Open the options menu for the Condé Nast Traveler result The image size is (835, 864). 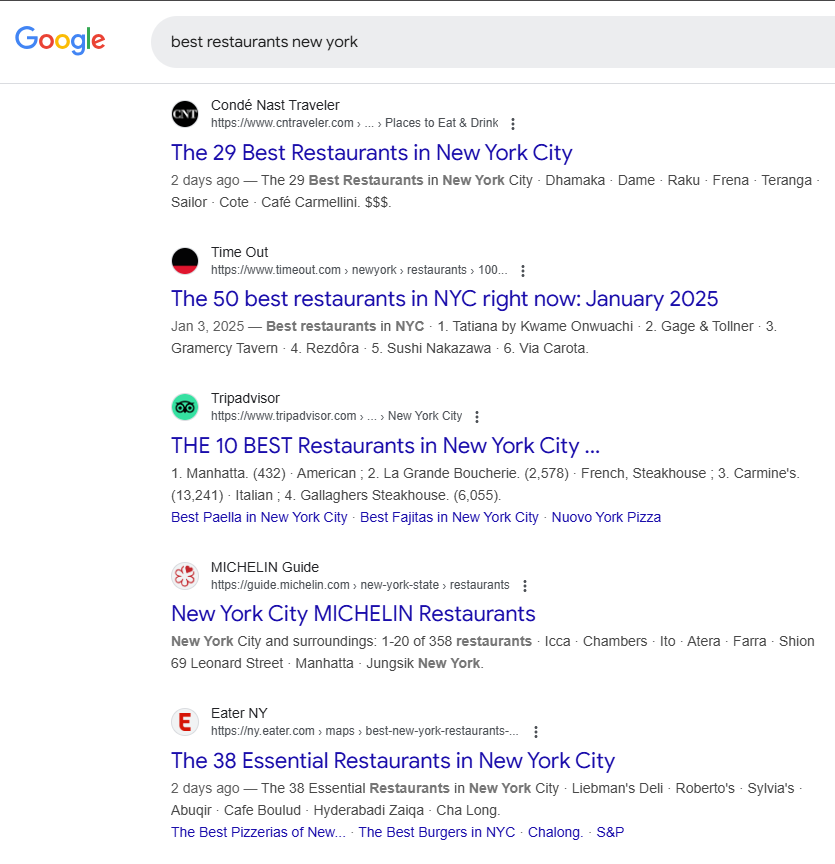click(x=513, y=124)
